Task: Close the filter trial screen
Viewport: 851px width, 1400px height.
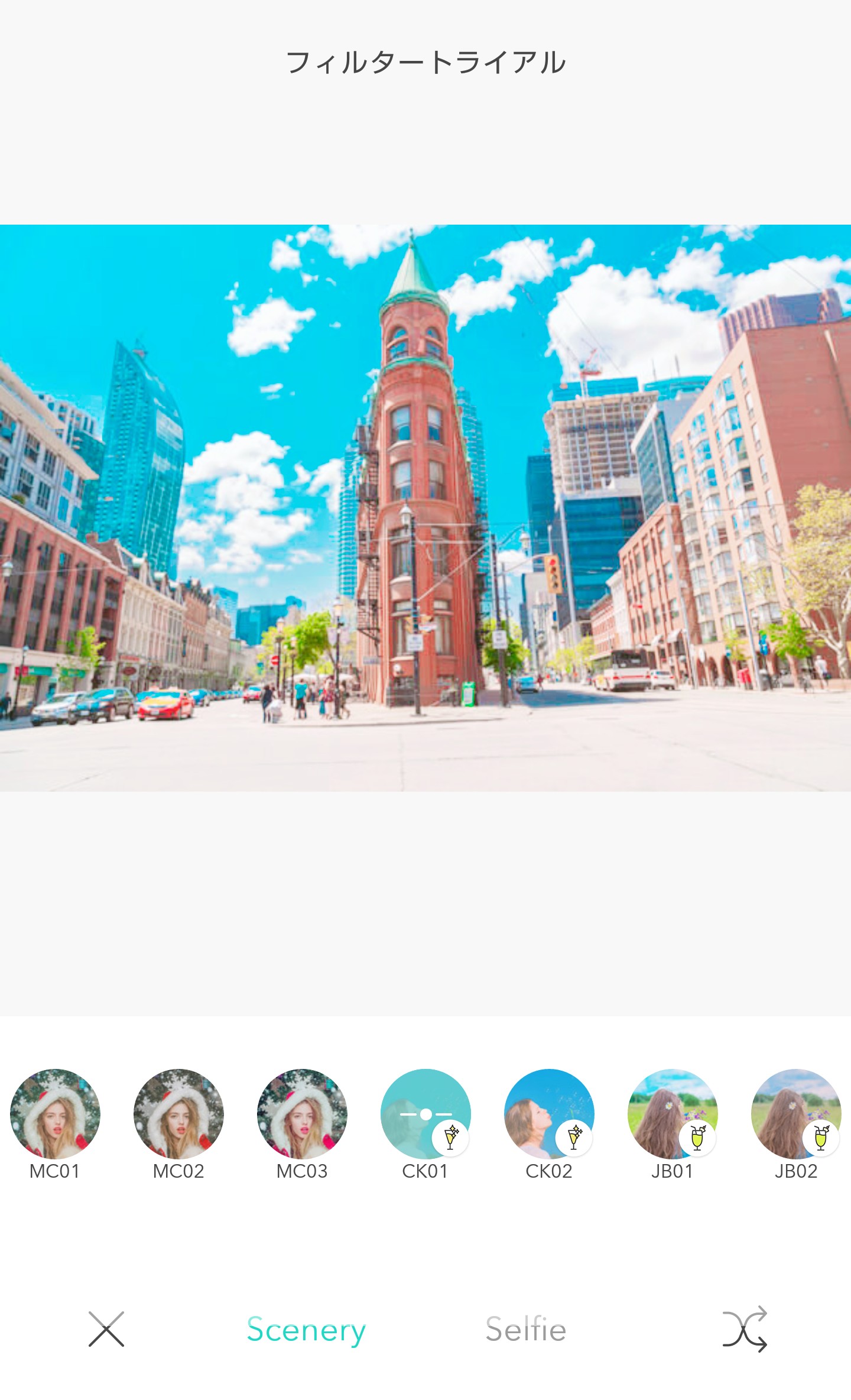Action: click(x=106, y=1330)
